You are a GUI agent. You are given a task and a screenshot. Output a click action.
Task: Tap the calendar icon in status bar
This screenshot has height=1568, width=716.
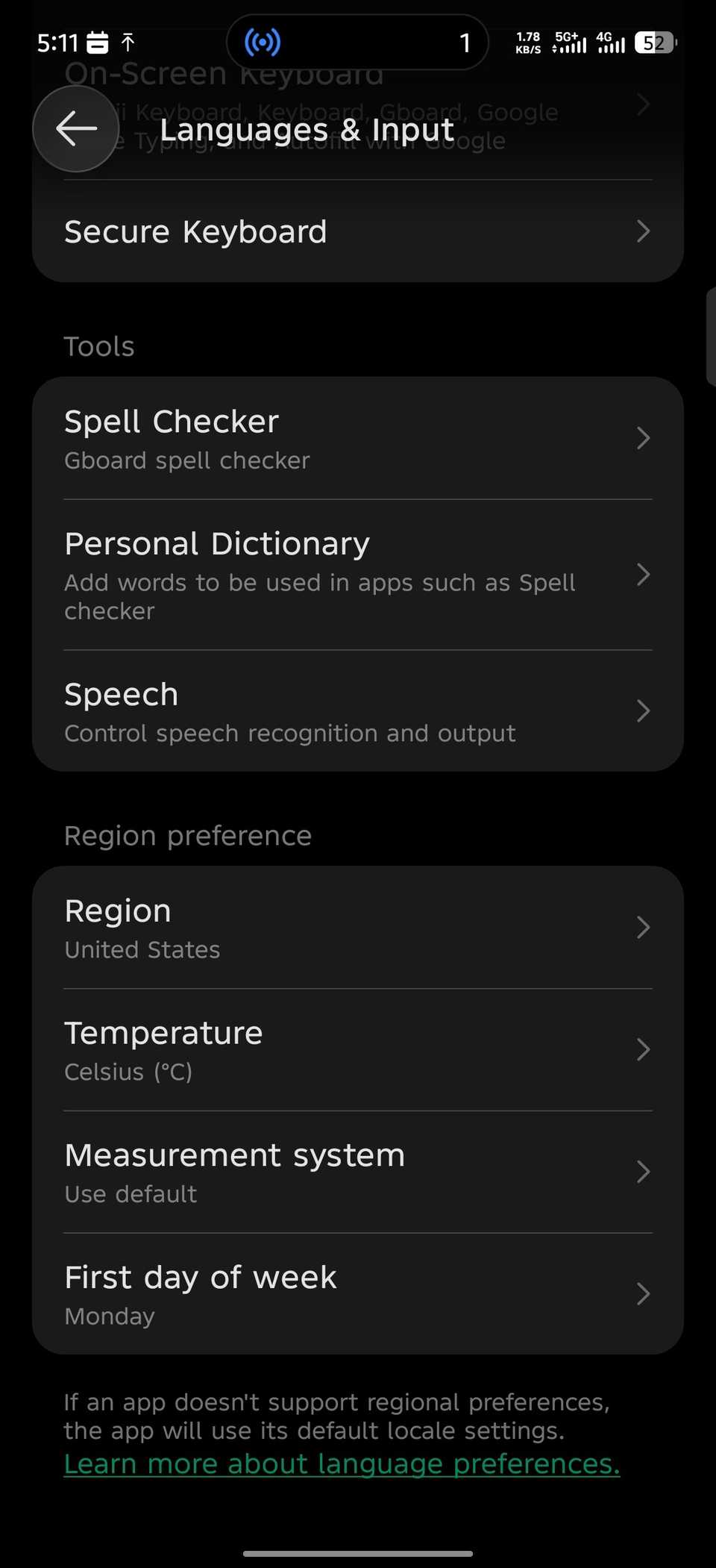(96, 43)
